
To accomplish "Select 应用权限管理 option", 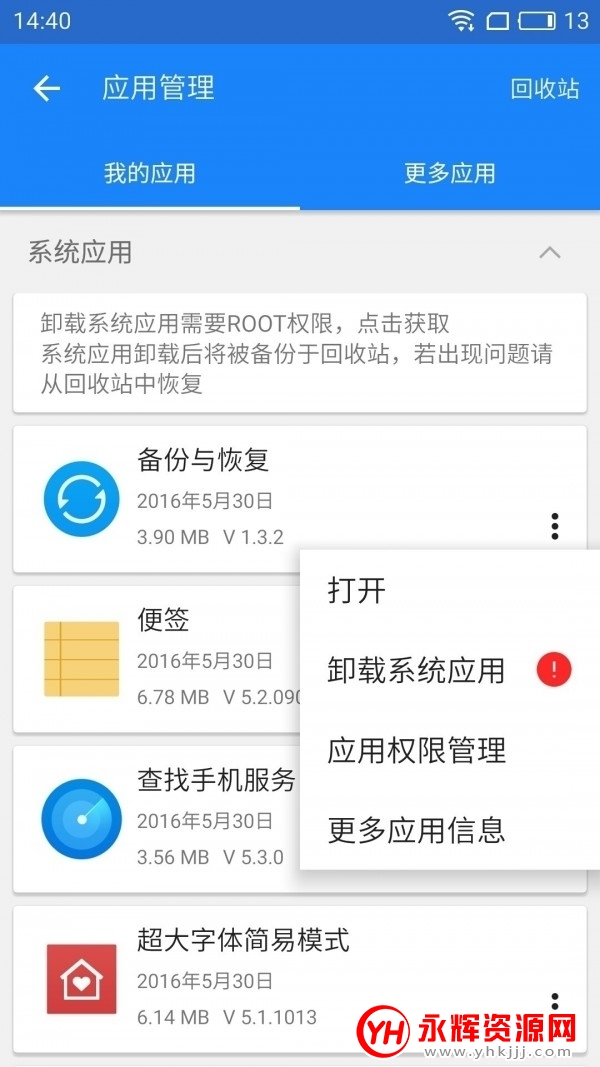I will [x=416, y=750].
